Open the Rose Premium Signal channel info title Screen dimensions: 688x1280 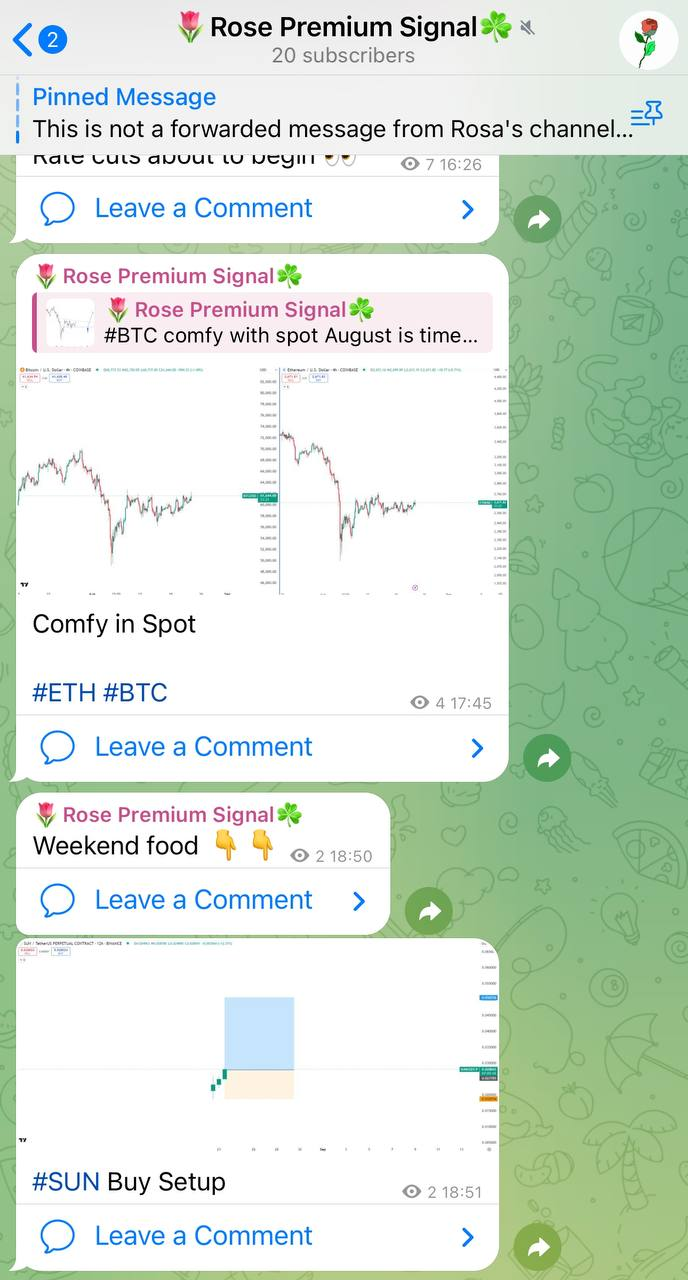point(344,28)
